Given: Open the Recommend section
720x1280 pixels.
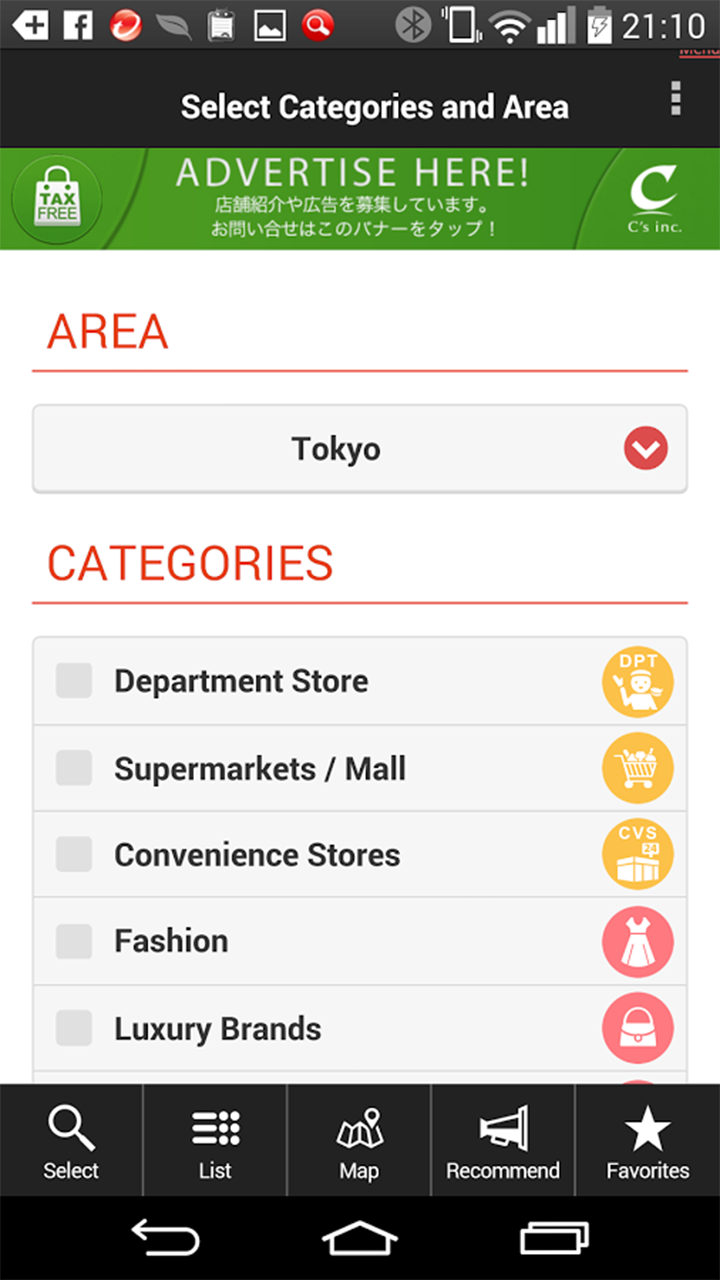Looking at the screenshot, I should pyautogui.click(x=503, y=1140).
